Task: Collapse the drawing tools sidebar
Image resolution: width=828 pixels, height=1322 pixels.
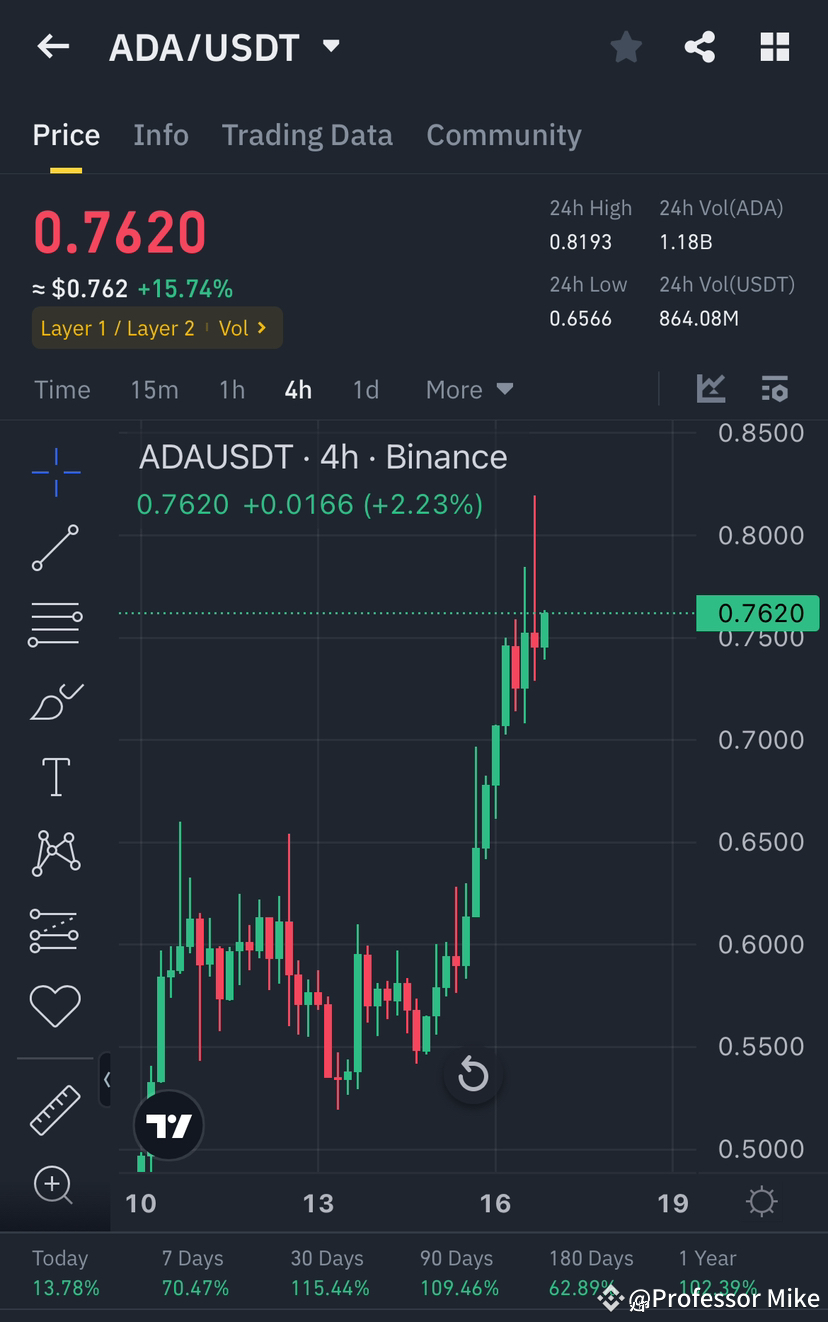Action: (107, 1080)
